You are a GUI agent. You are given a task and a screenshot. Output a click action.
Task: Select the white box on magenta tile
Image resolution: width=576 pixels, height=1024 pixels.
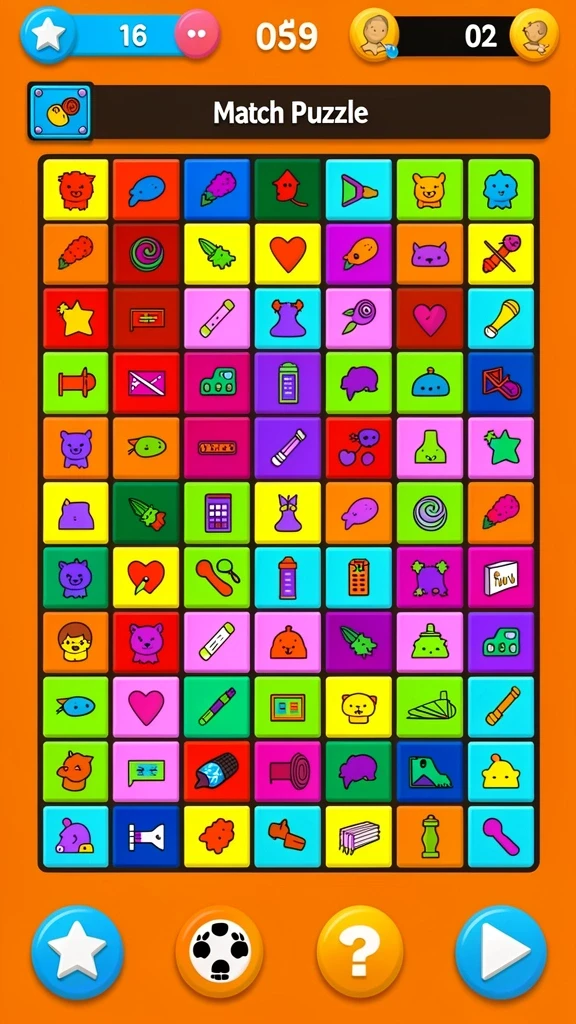tap(501, 577)
